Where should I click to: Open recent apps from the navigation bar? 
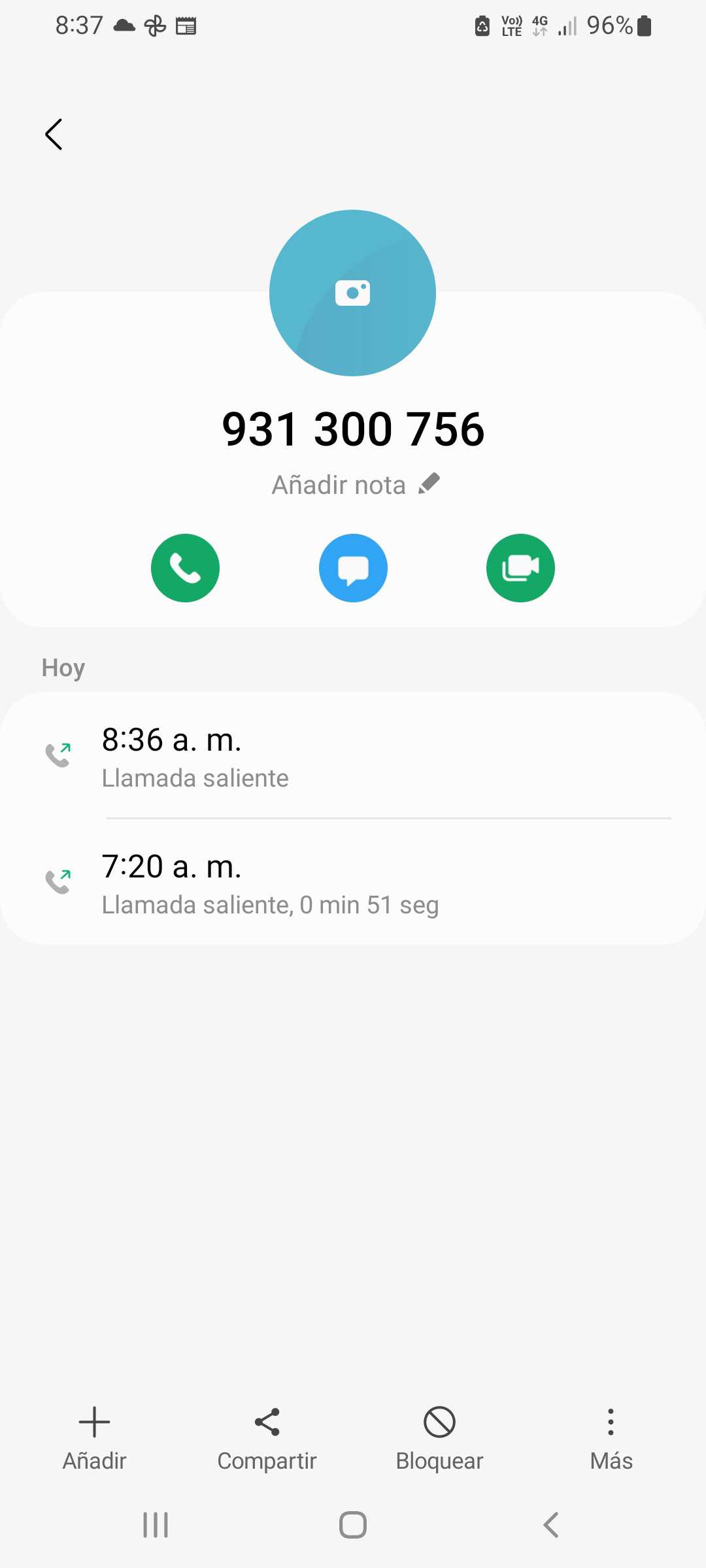click(x=156, y=1525)
